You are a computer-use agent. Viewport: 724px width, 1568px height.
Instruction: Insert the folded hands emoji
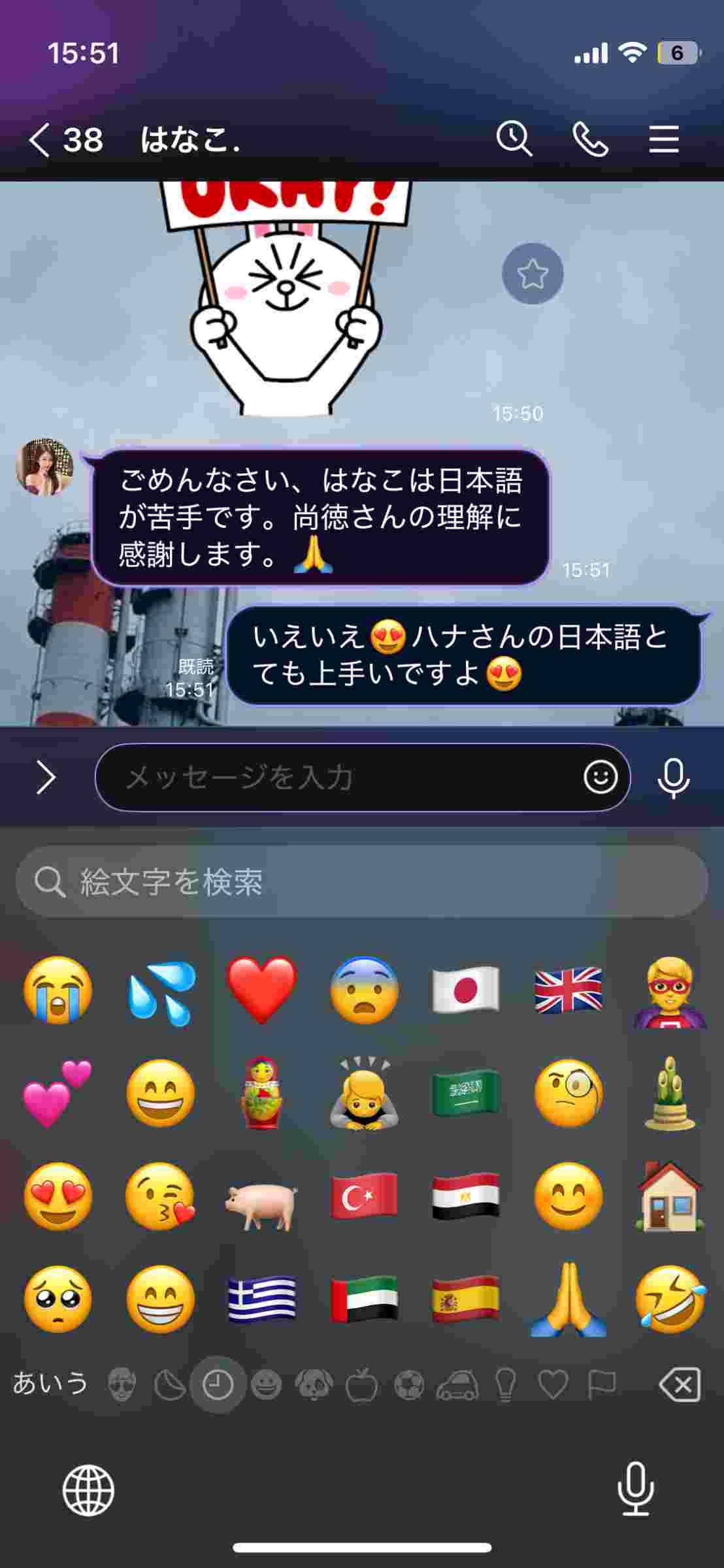(x=568, y=1299)
